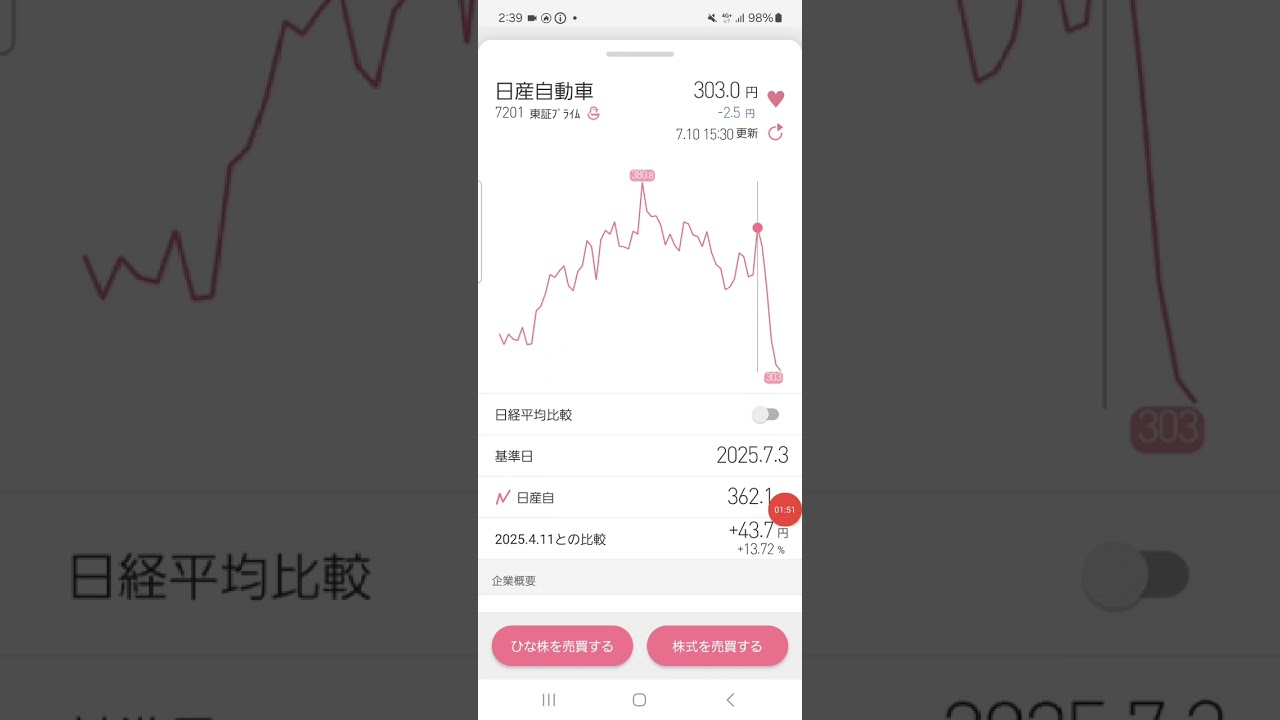Add 日産自動車 to favorites with heart icon

(776, 98)
